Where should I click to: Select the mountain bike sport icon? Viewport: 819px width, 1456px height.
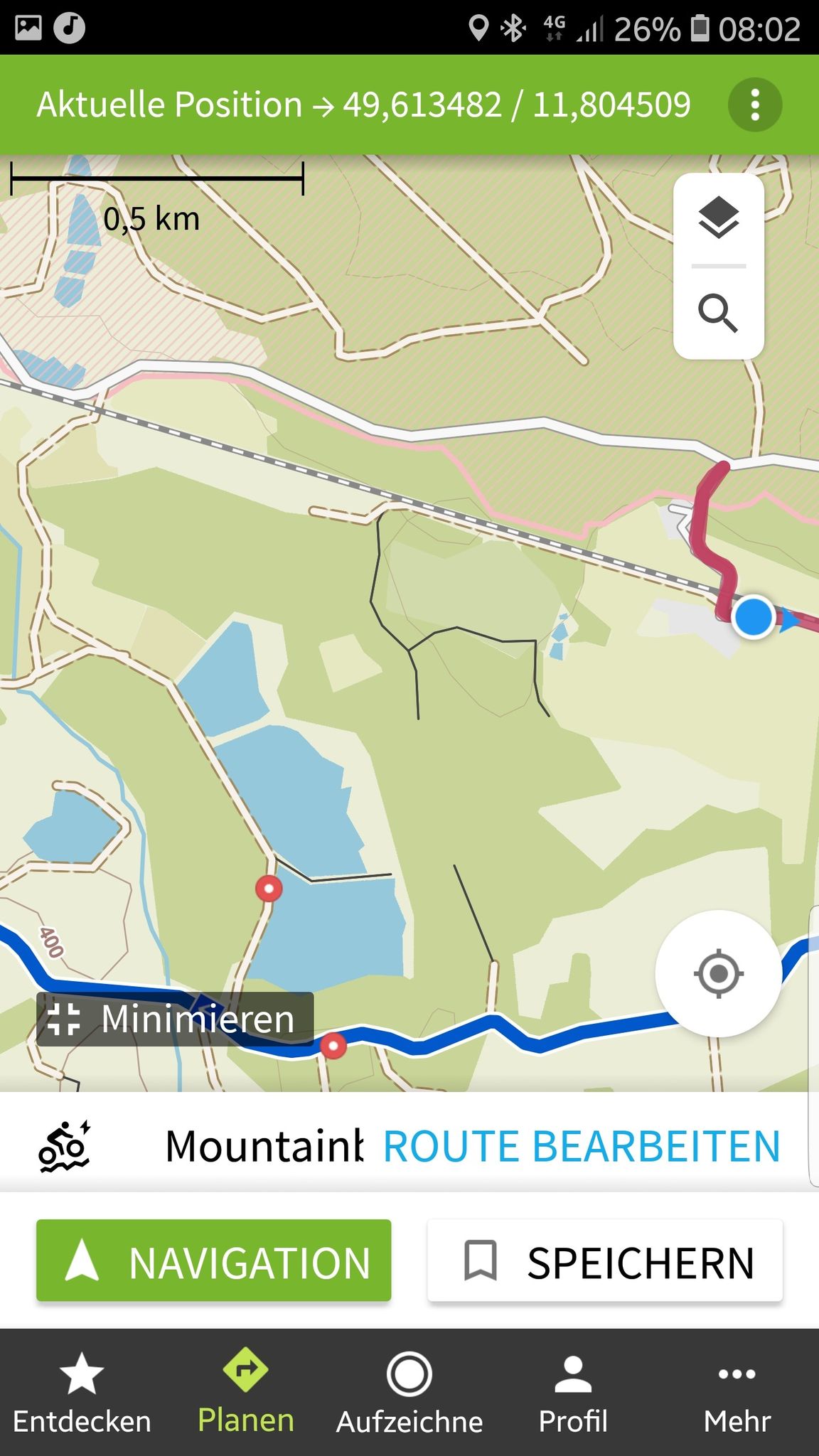click(65, 1146)
